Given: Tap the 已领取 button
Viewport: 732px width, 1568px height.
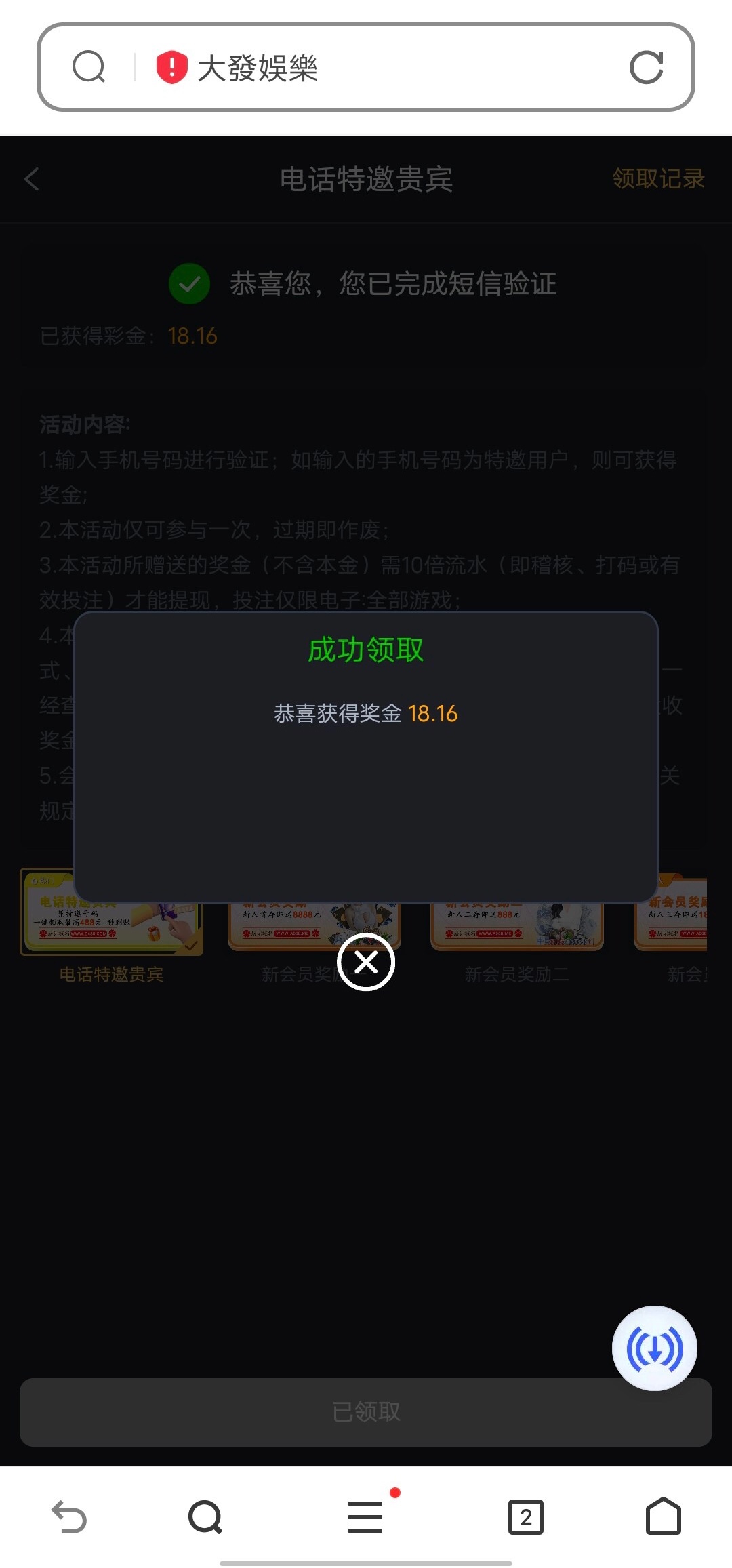Looking at the screenshot, I should (366, 1412).
